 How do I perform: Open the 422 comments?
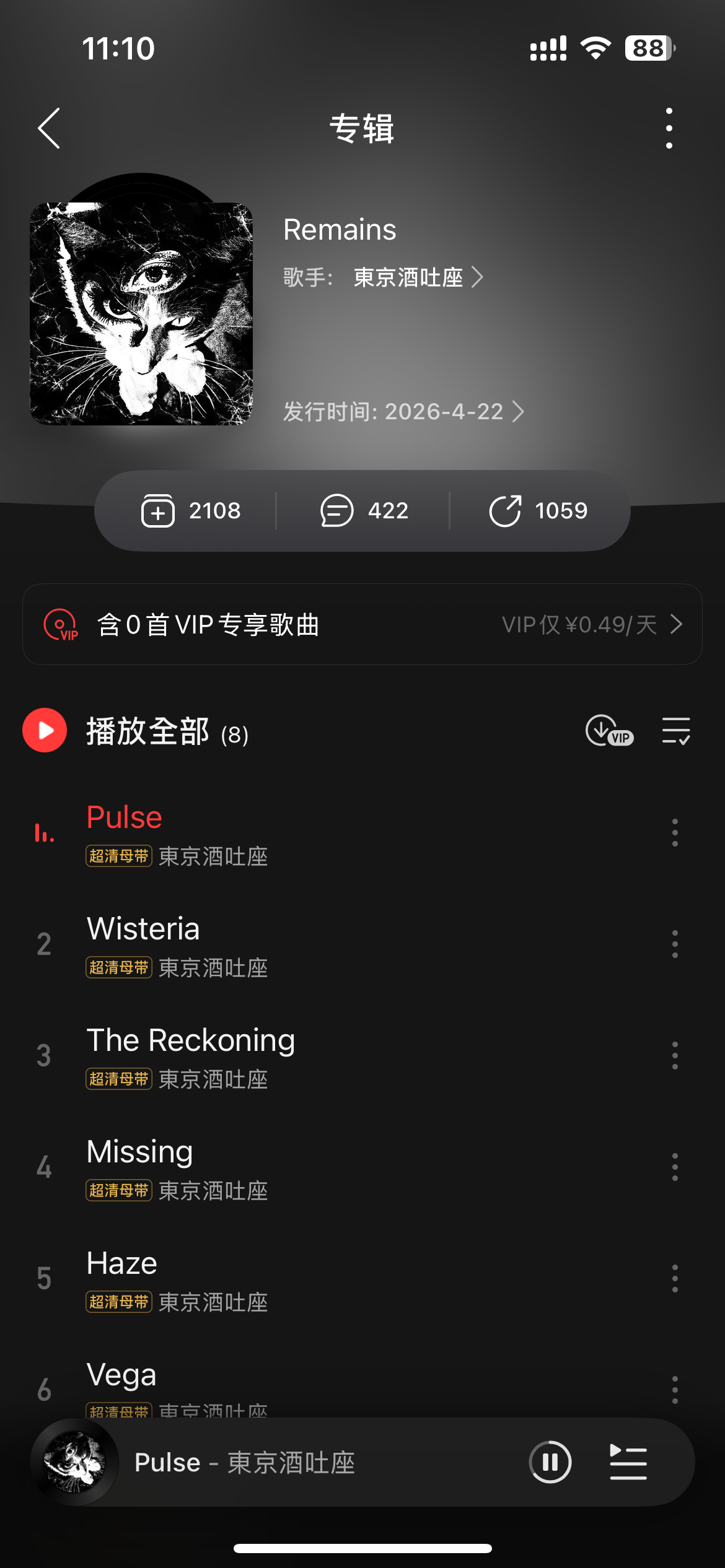364,511
